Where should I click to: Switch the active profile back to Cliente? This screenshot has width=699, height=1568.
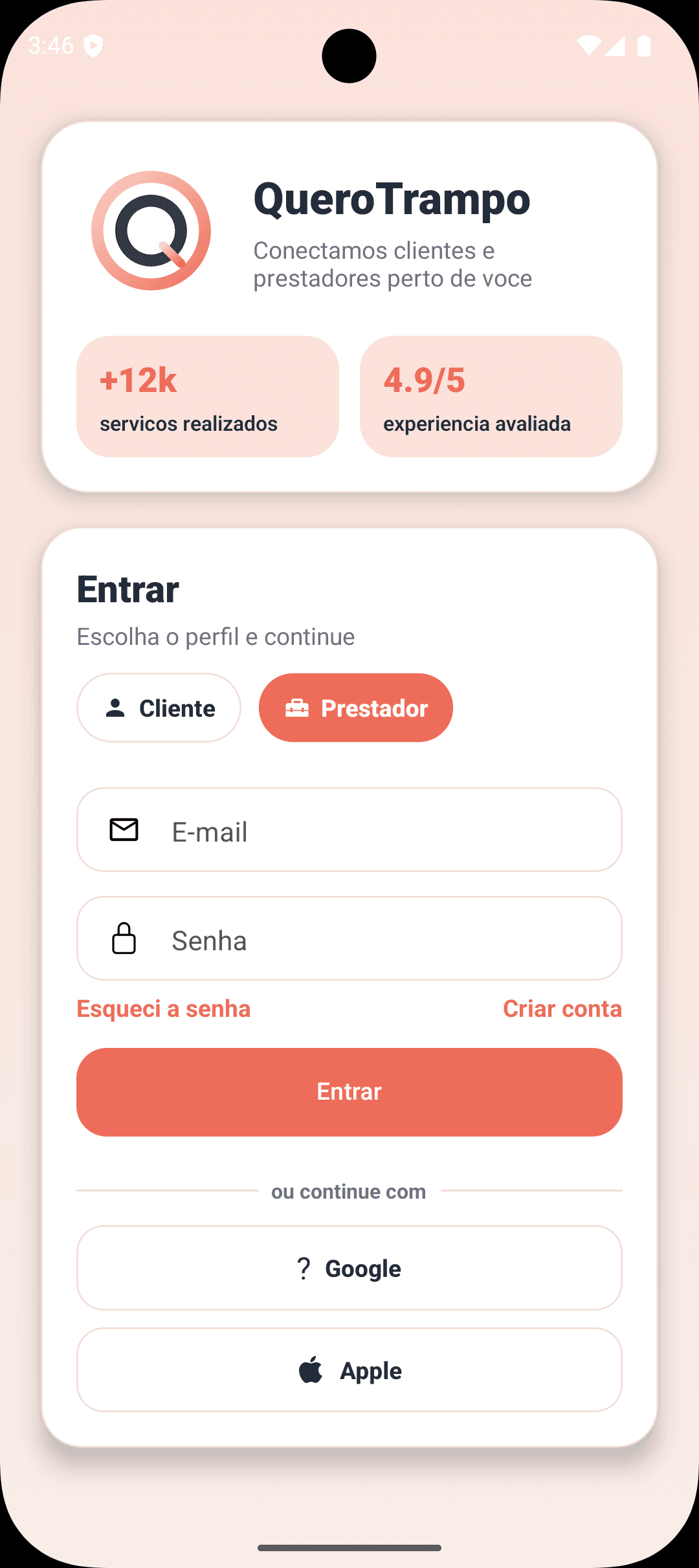coord(158,708)
